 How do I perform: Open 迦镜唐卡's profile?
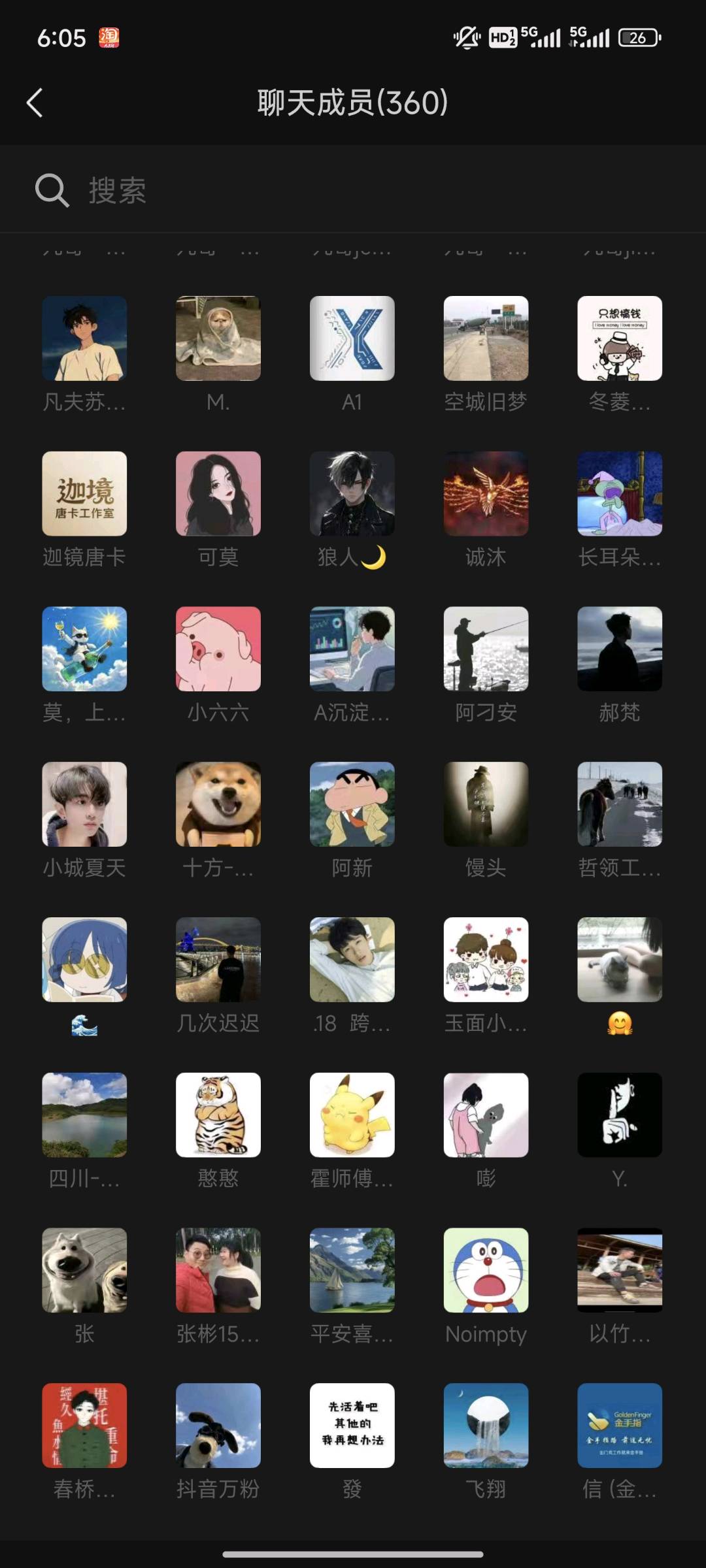point(84,494)
